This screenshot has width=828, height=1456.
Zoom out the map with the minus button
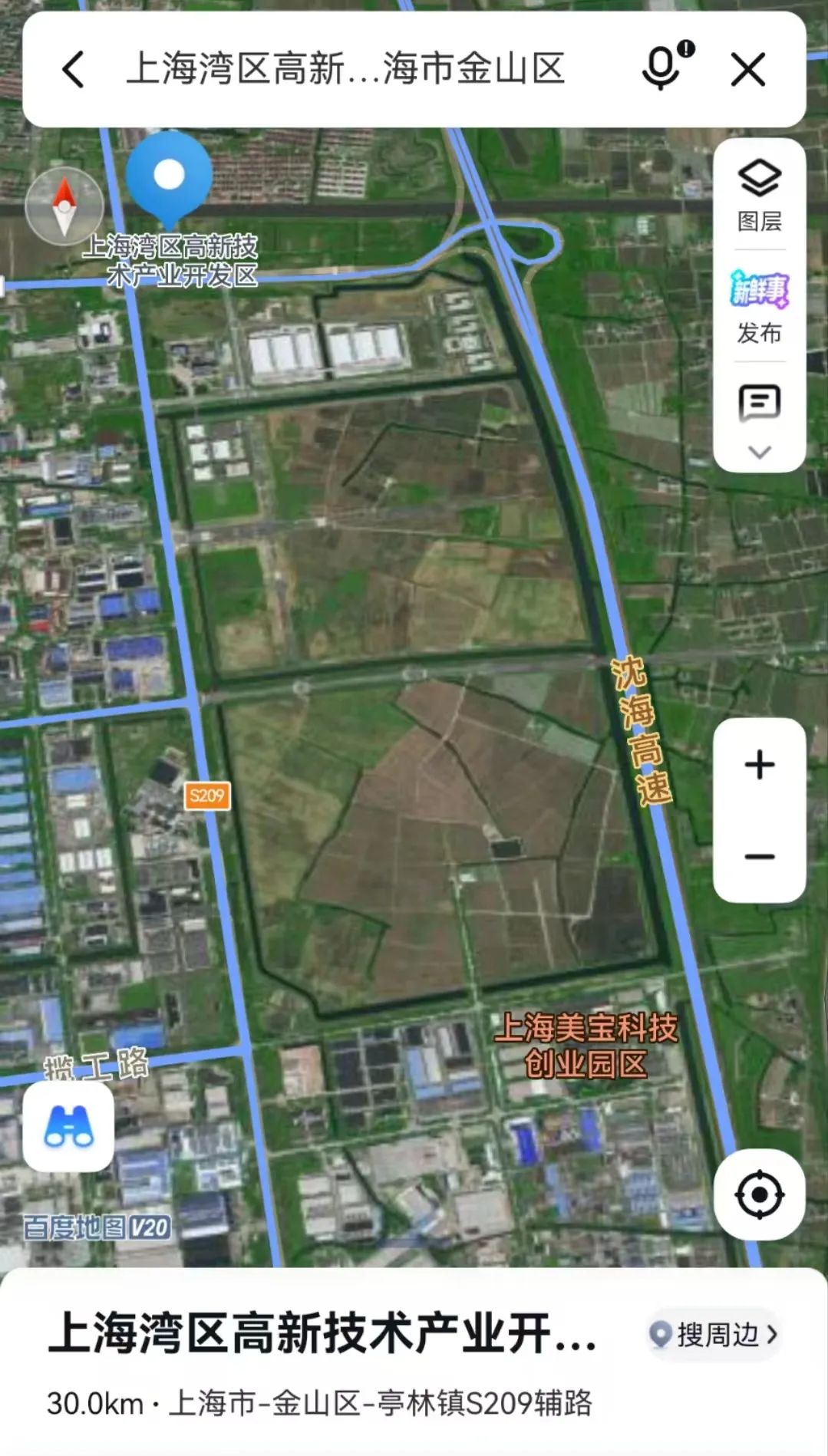(759, 856)
